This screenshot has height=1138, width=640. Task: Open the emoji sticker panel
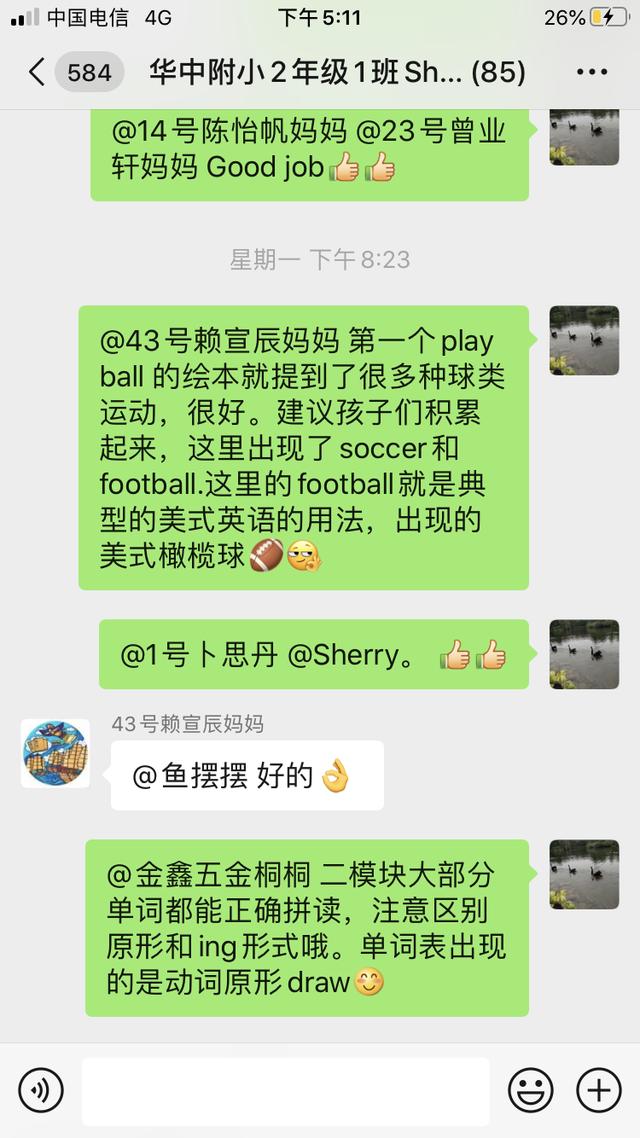click(x=530, y=1089)
